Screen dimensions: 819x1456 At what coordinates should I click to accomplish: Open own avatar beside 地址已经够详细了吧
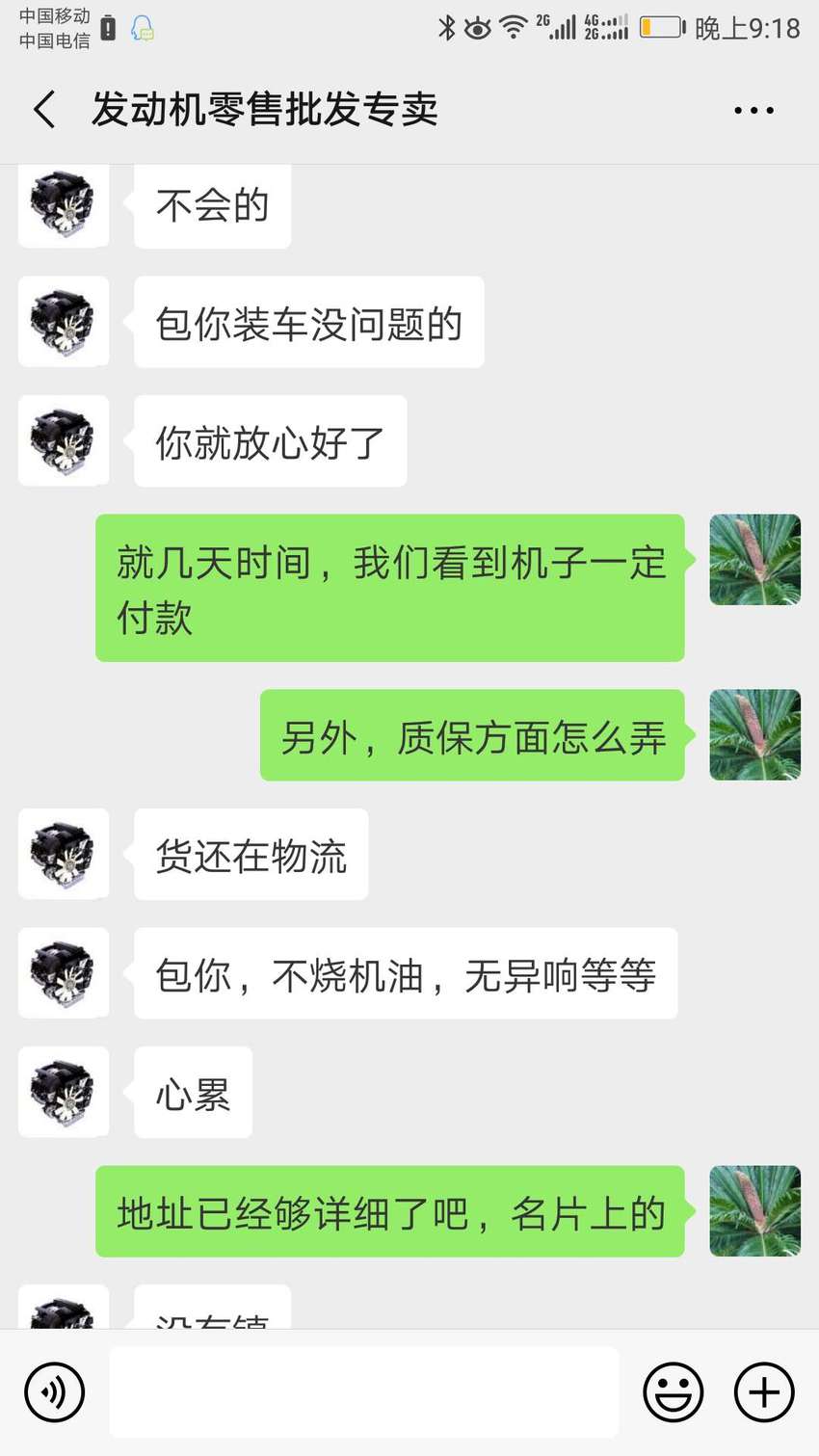(x=755, y=1211)
